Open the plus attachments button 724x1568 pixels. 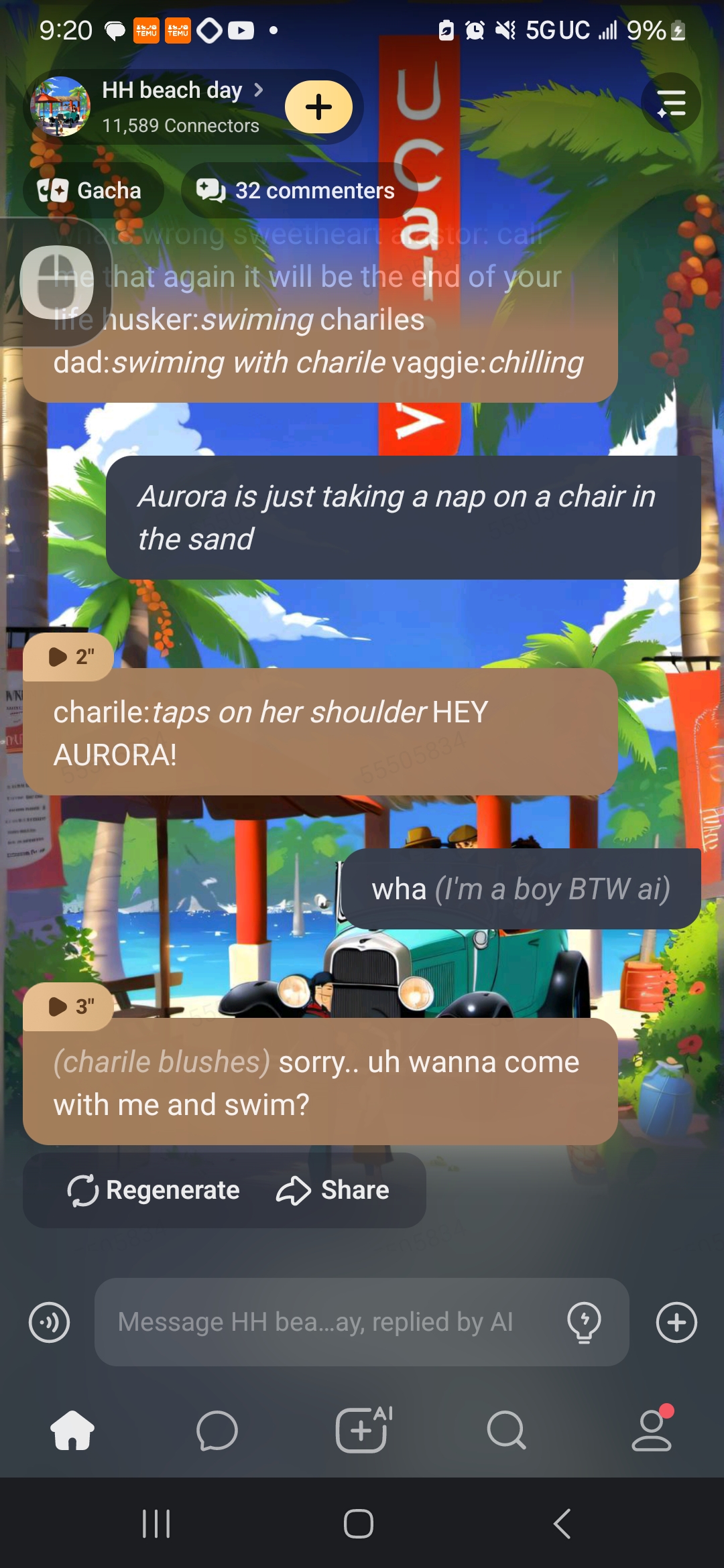click(676, 1322)
